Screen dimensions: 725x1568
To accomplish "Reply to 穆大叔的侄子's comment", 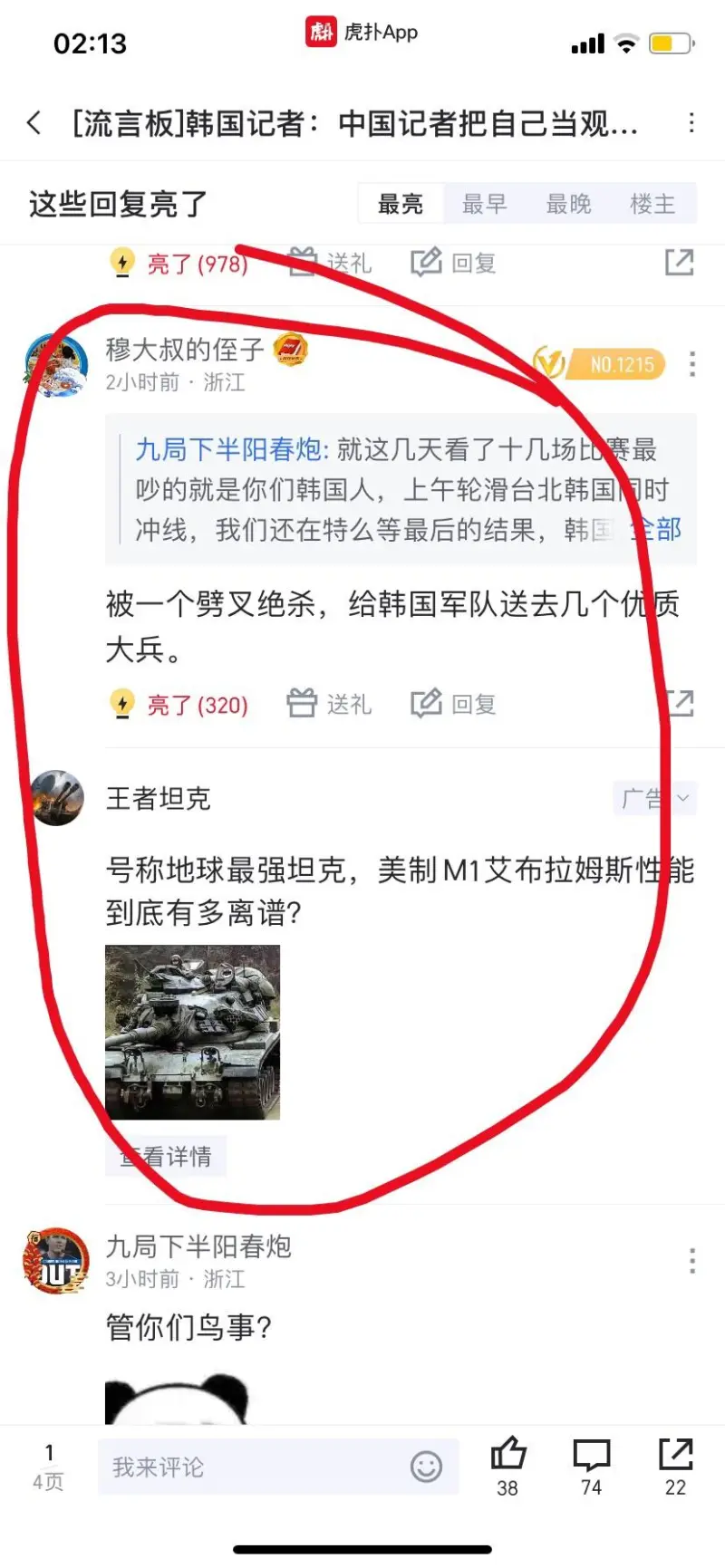I will (x=454, y=704).
